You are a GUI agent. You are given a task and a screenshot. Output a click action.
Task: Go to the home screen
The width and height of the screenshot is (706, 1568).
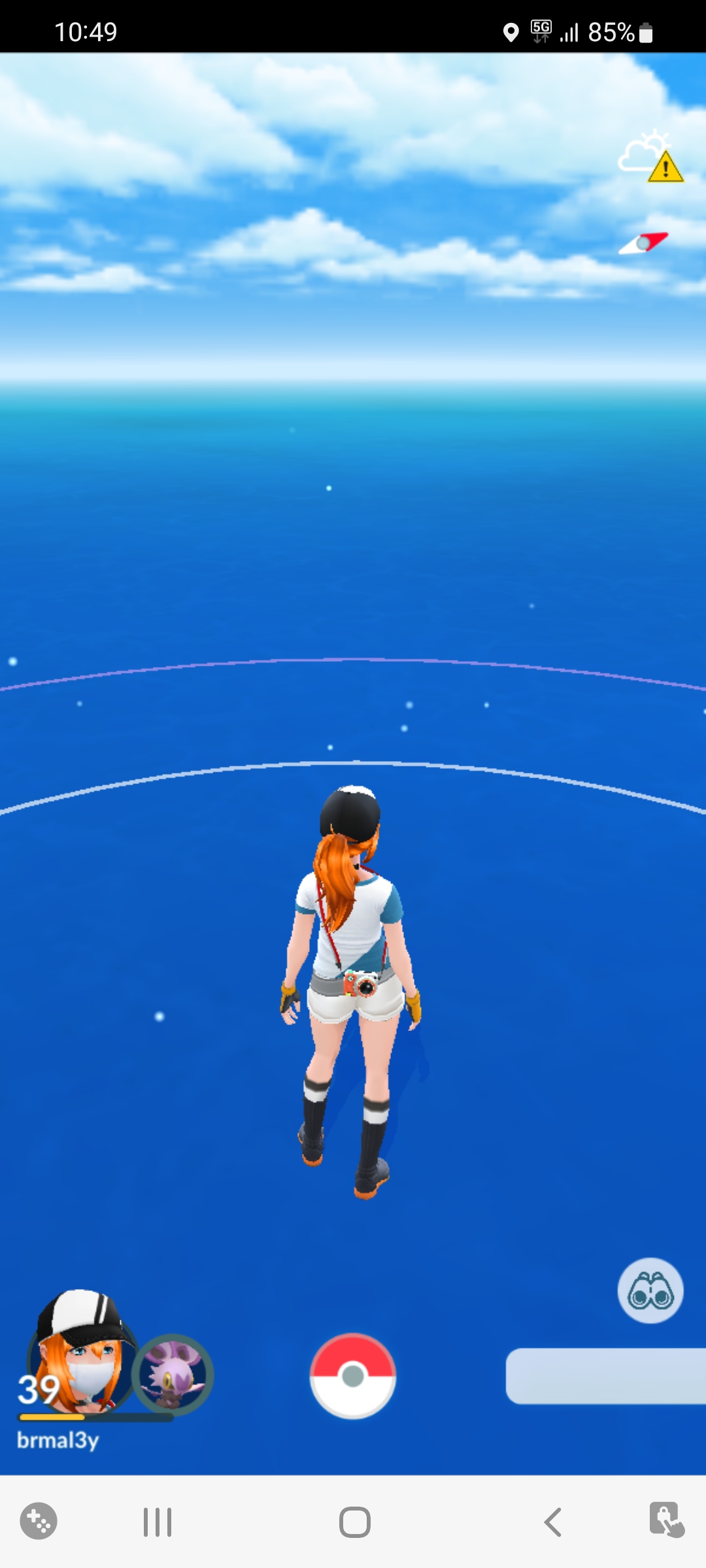(354, 1522)
